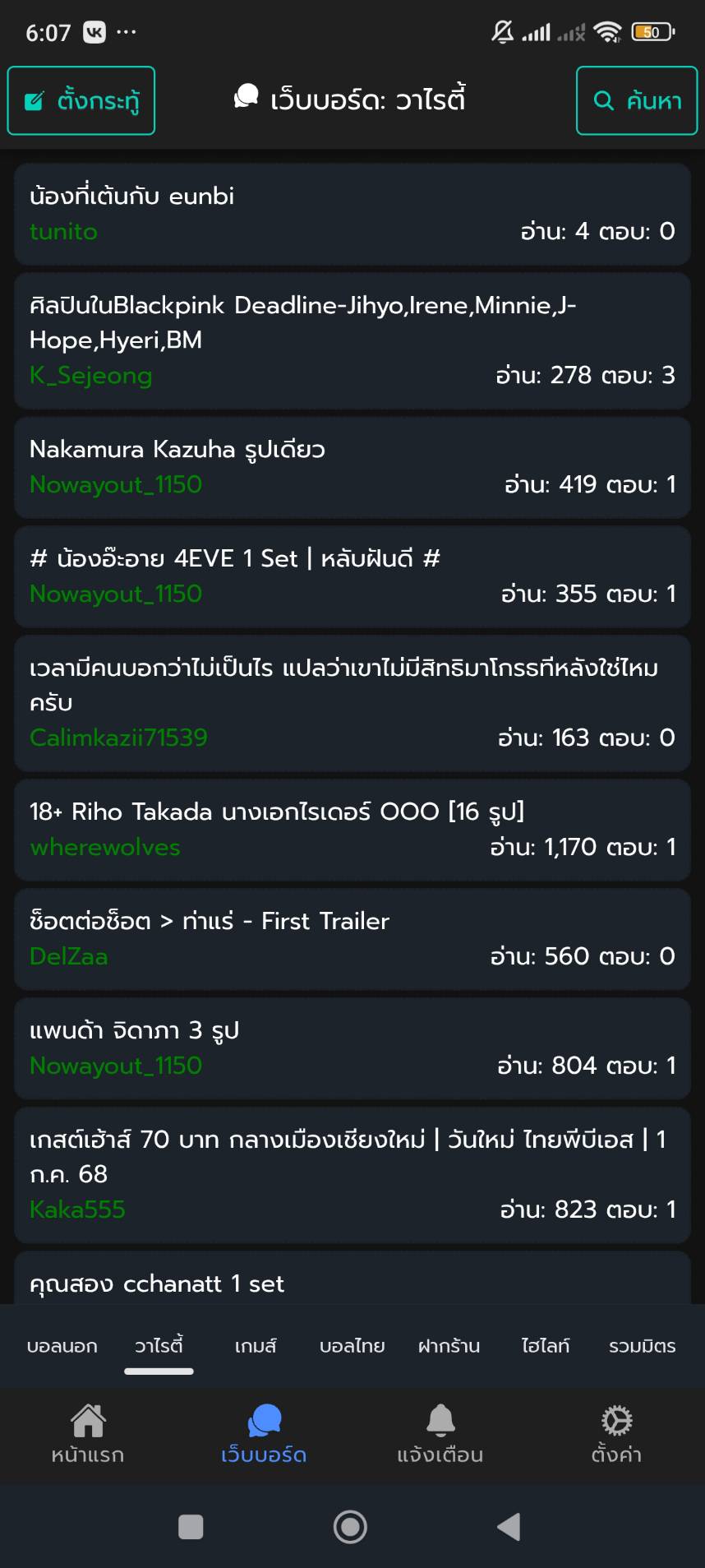705x1568 pixels.
Task: Open the ท่าแร่ First Trailer thread
Action: (352, 939)
